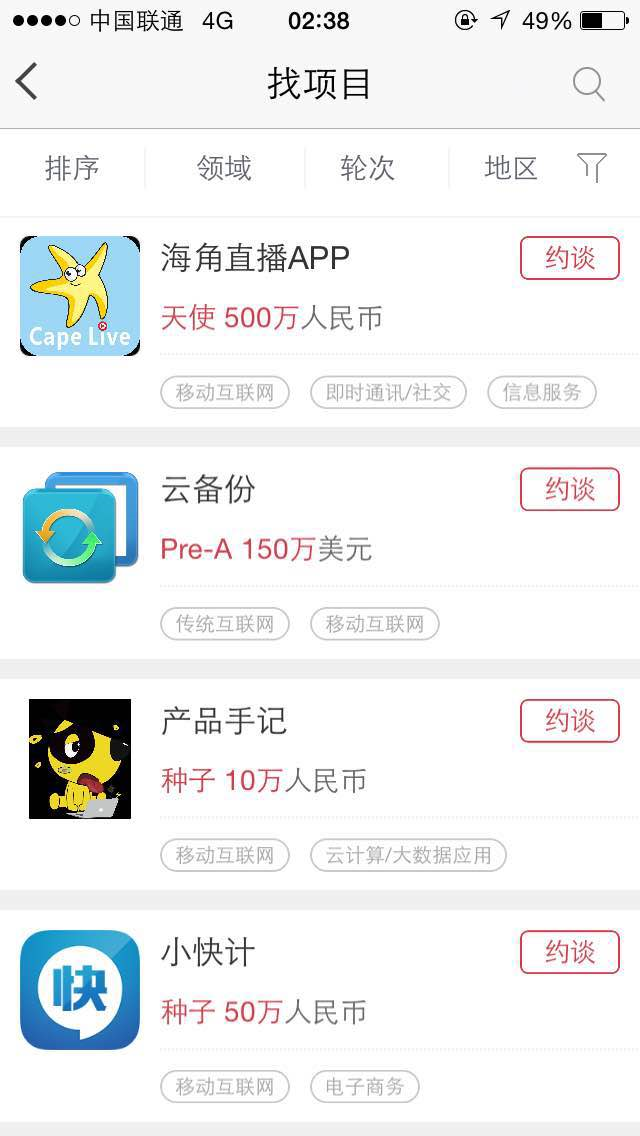Viewport: 640px width, 1136px height.
Task: Choose the 地区 filter
Action: [x=511, y=168]
